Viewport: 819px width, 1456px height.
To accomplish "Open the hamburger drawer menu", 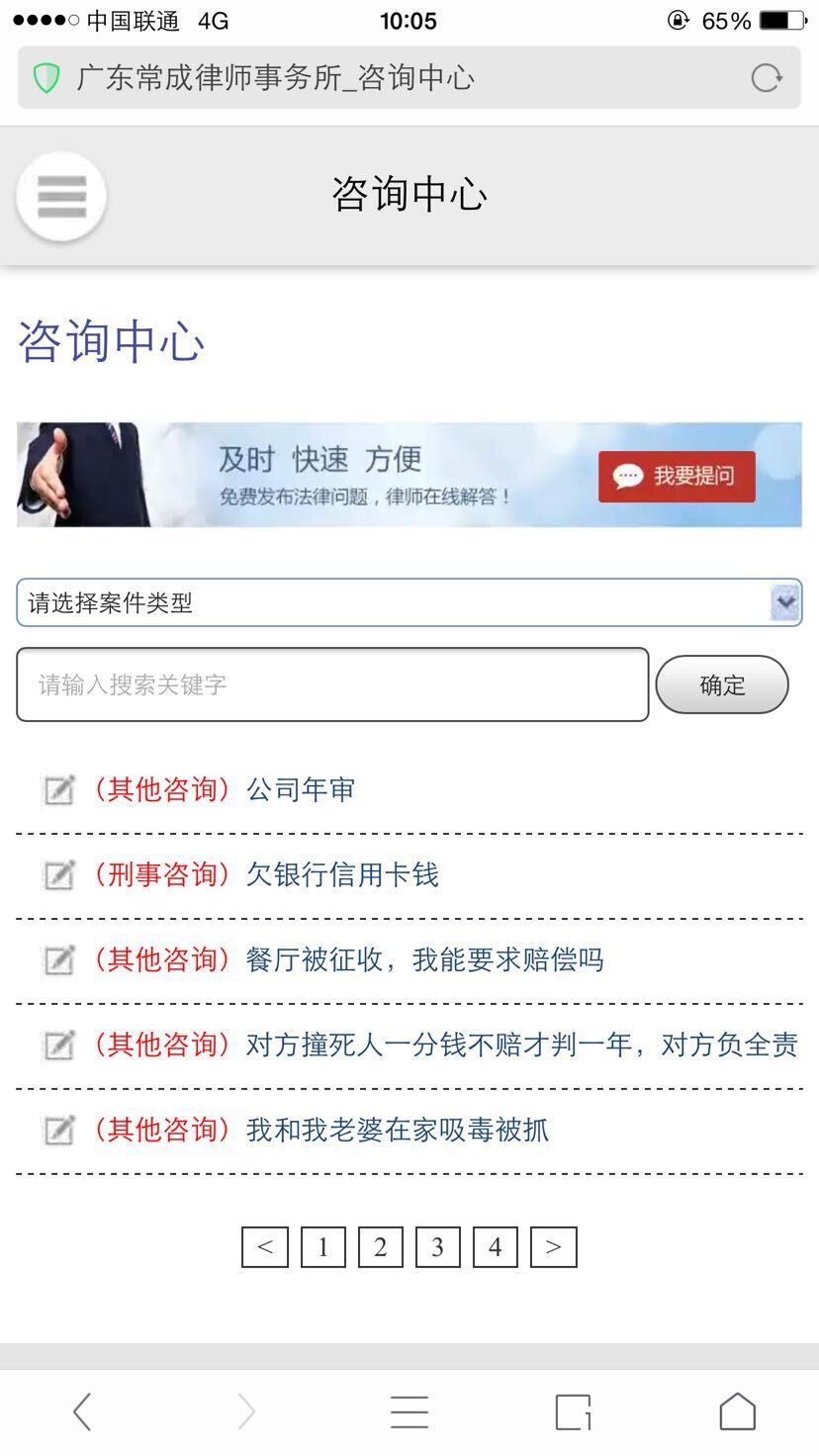I will tap(61, 196).
